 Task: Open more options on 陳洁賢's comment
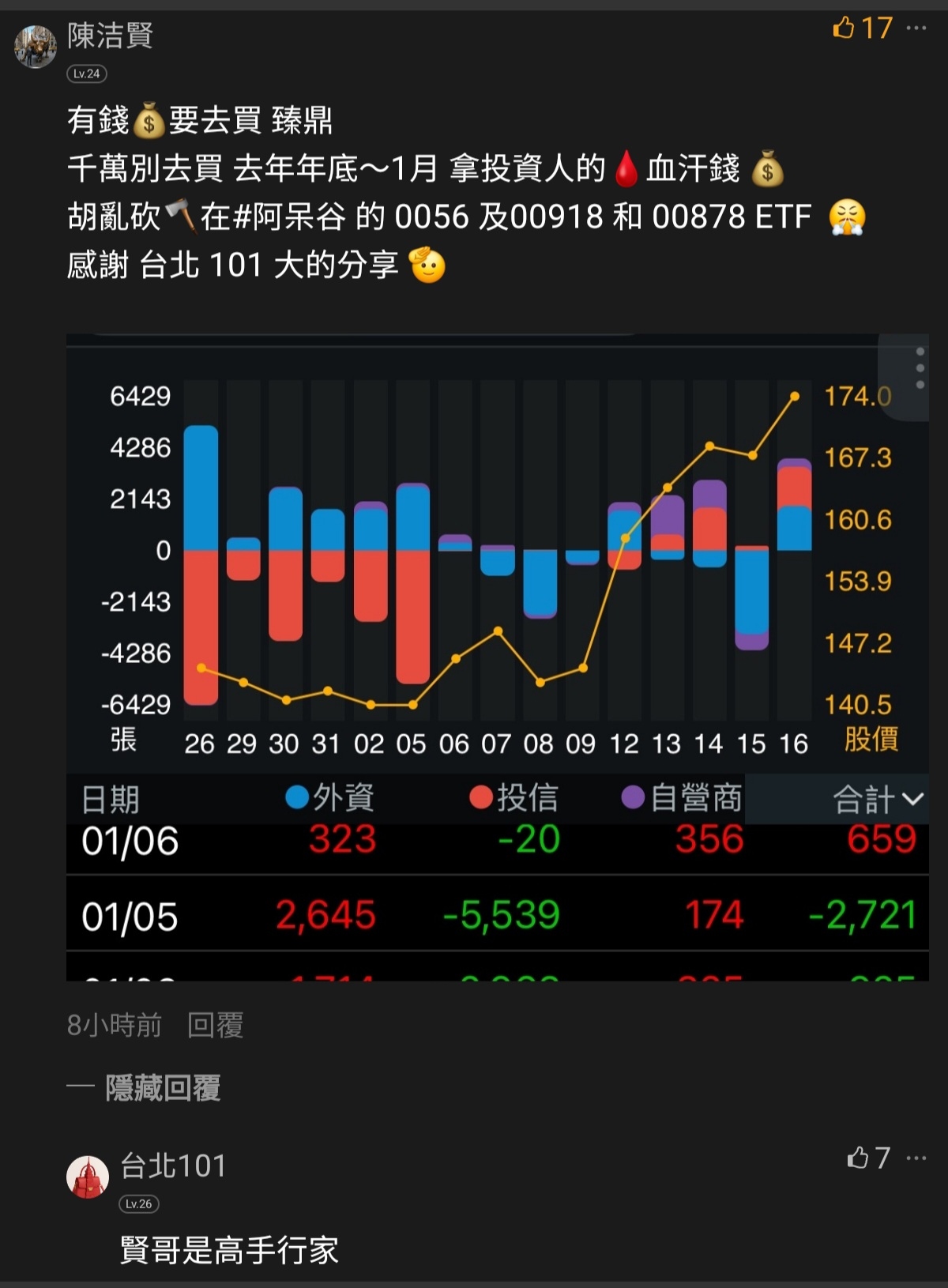pos(916,28)
